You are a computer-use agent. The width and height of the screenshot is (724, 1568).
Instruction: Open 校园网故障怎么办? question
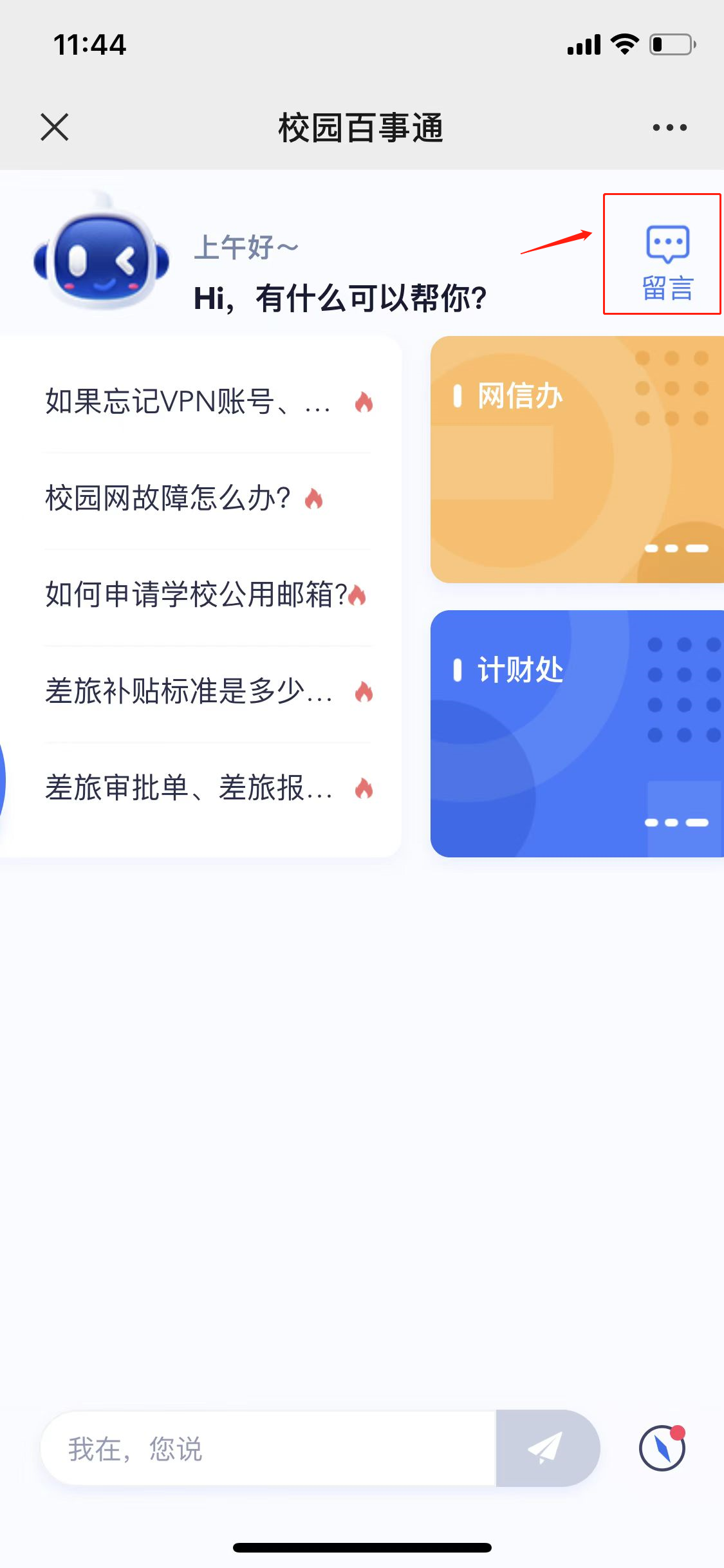tap(169, 499)
